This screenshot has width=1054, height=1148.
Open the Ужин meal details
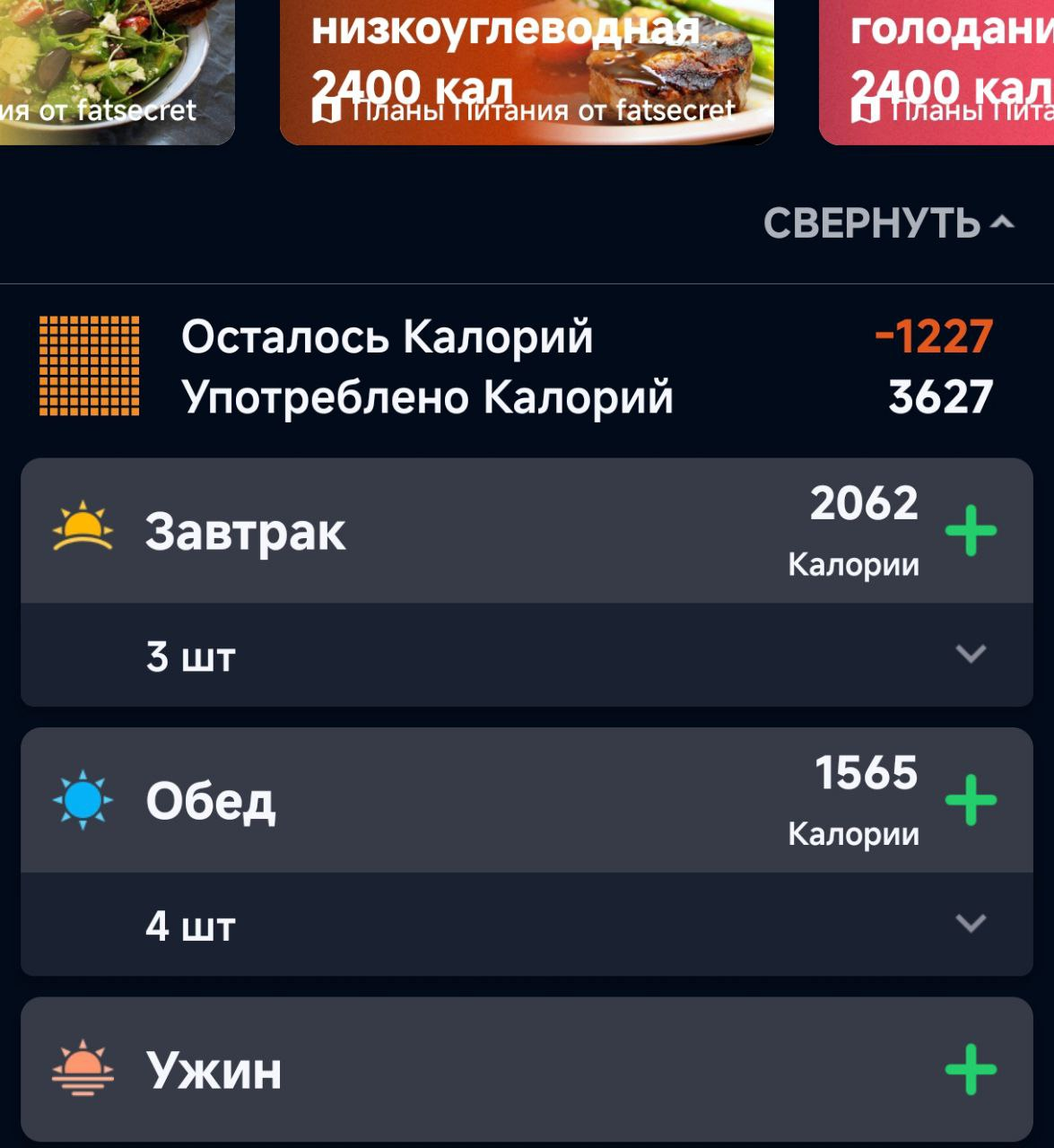pos(213,1070)
